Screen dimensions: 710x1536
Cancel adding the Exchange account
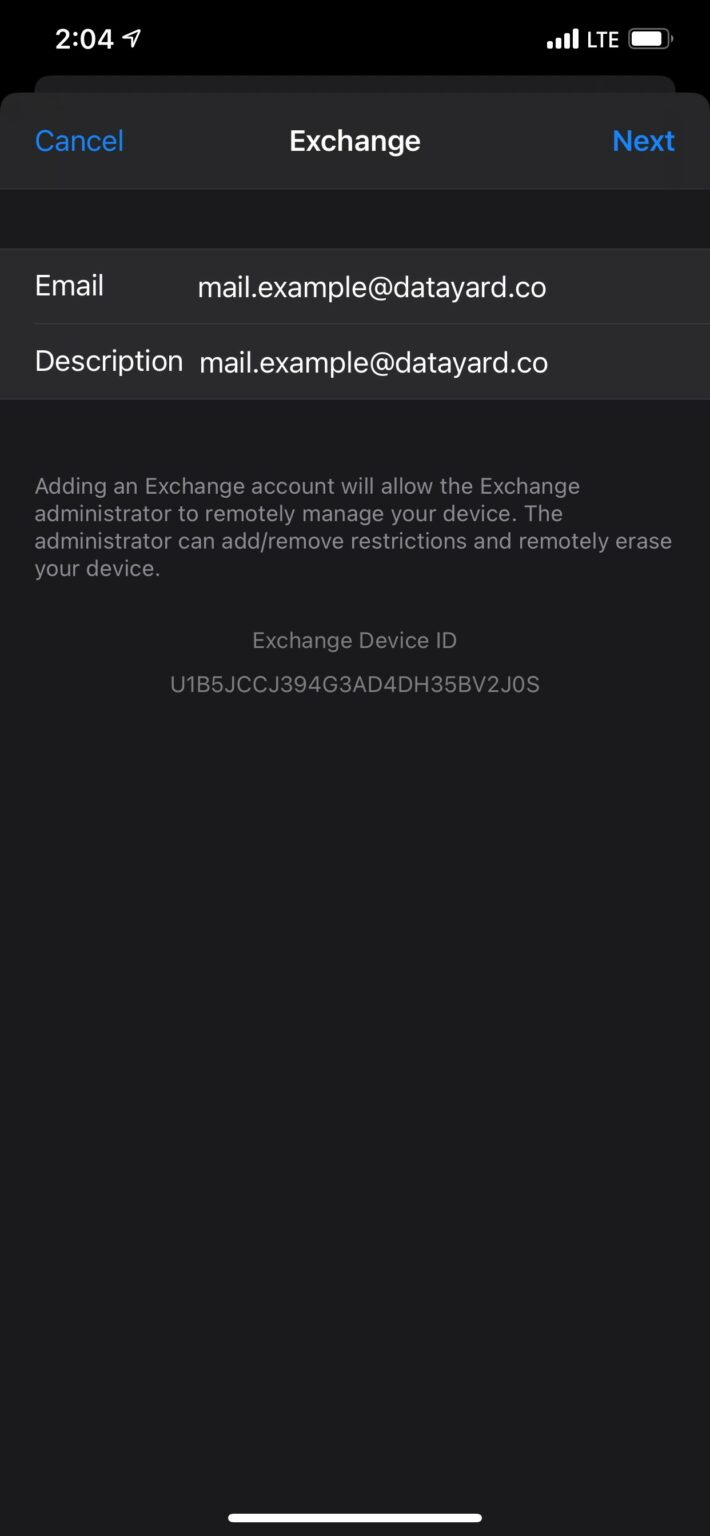pos(79,141)
